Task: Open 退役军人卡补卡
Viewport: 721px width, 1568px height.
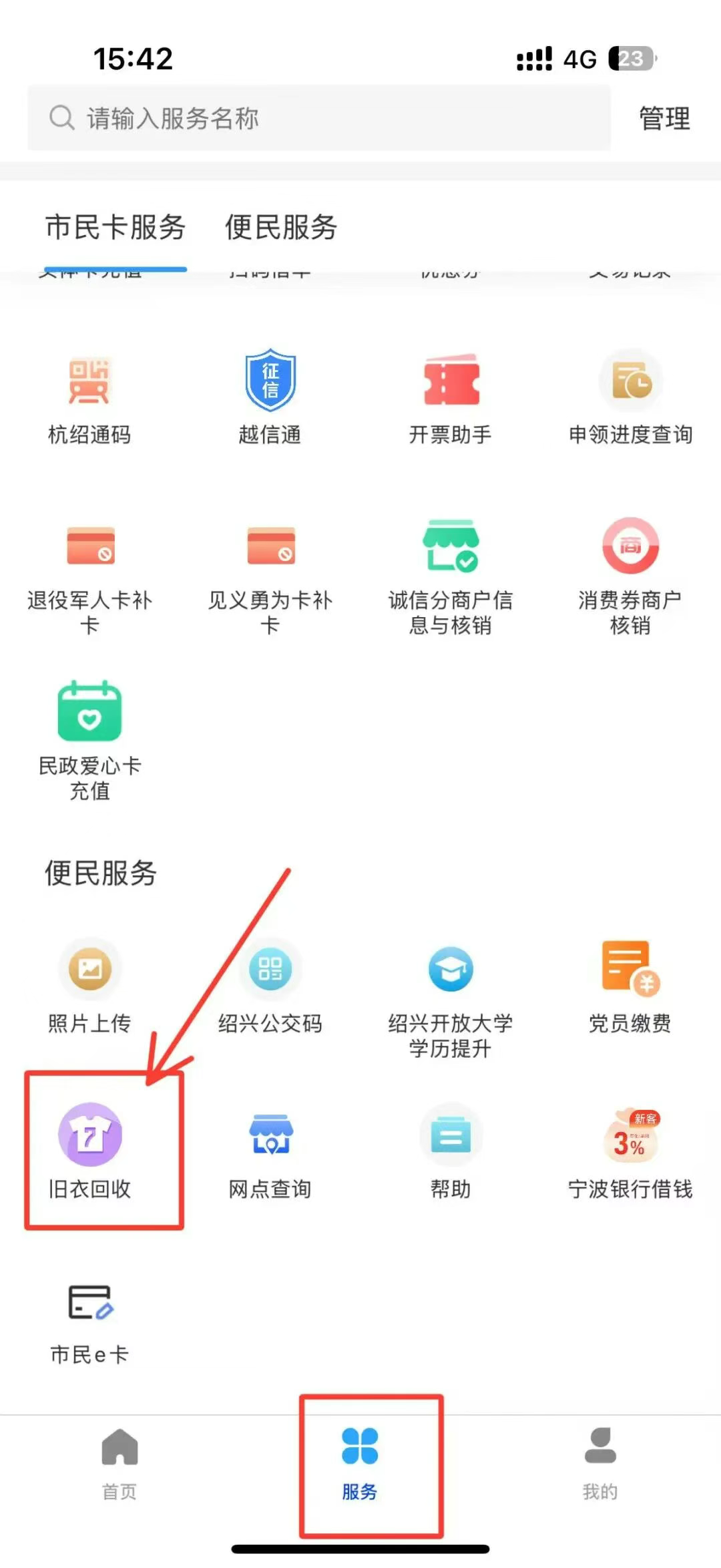Action: click(89, 574)
